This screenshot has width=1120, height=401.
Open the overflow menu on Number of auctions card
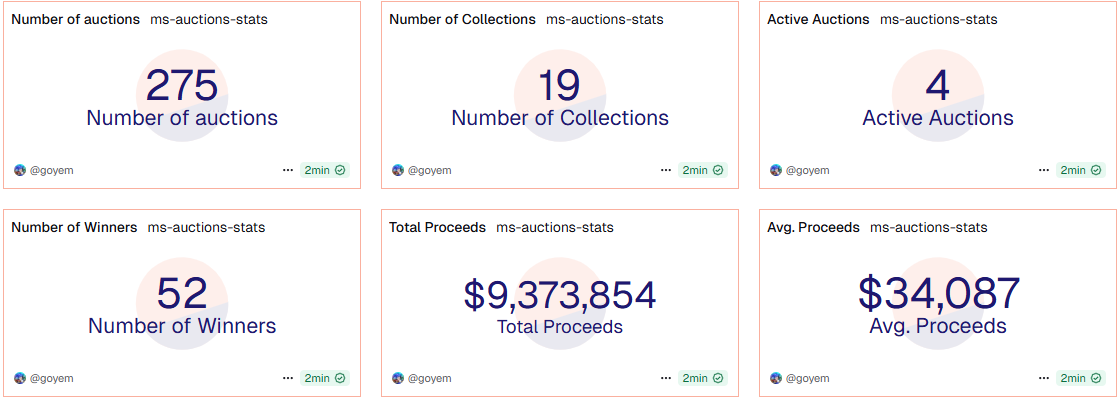[288, 170]
